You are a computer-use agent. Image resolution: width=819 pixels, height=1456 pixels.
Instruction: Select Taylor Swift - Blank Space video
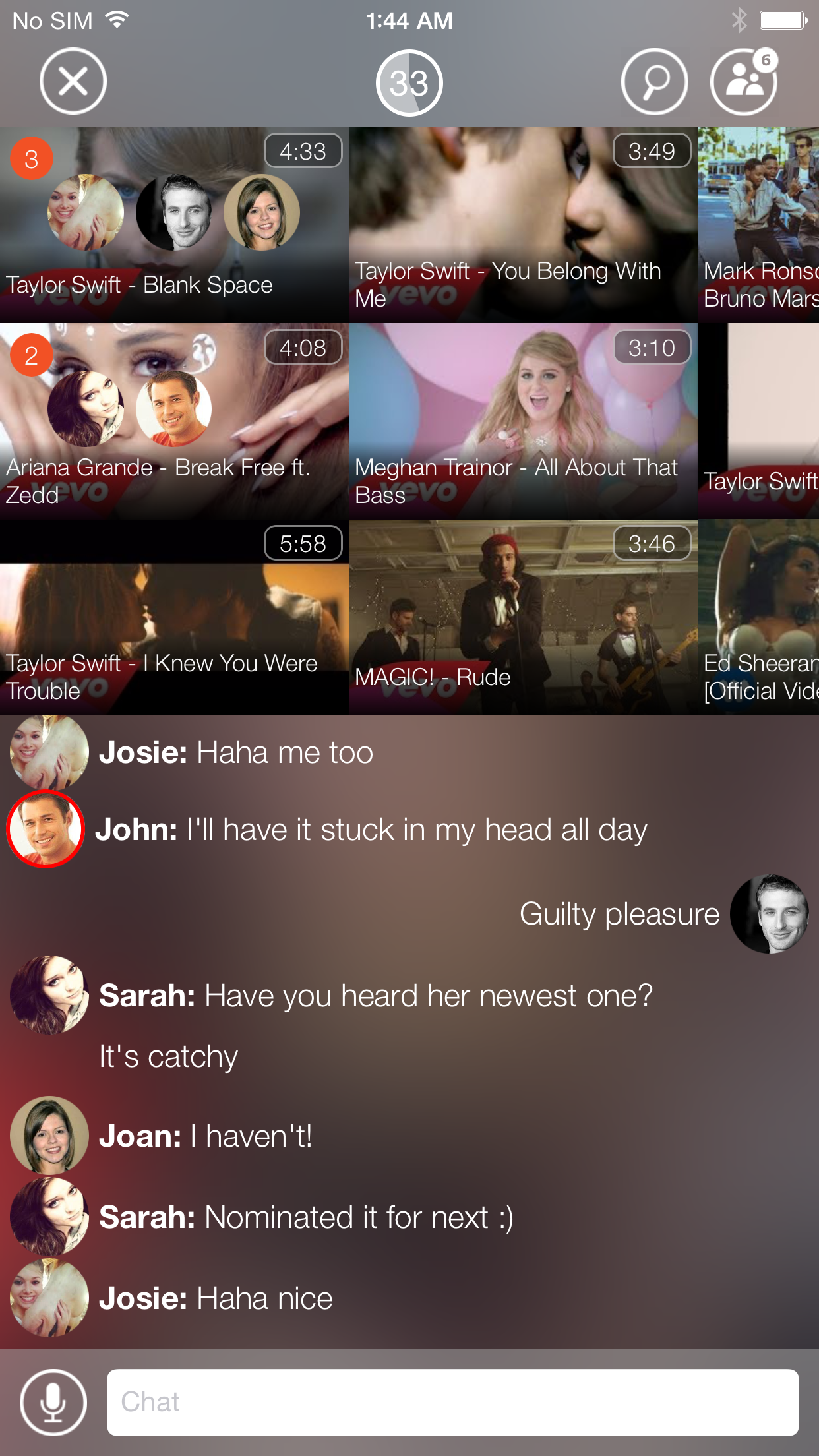tap(174, 224)
